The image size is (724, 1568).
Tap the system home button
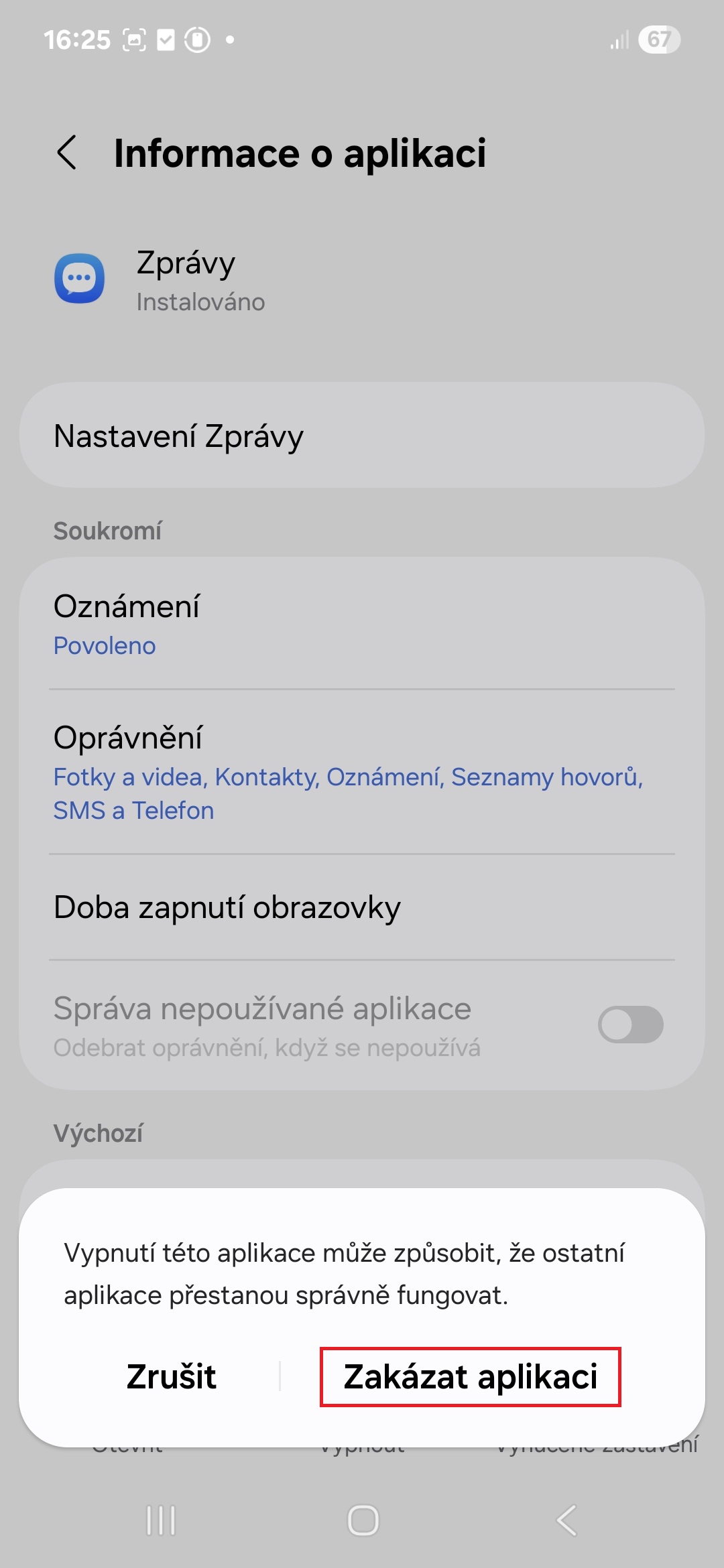coord(363,1520)
